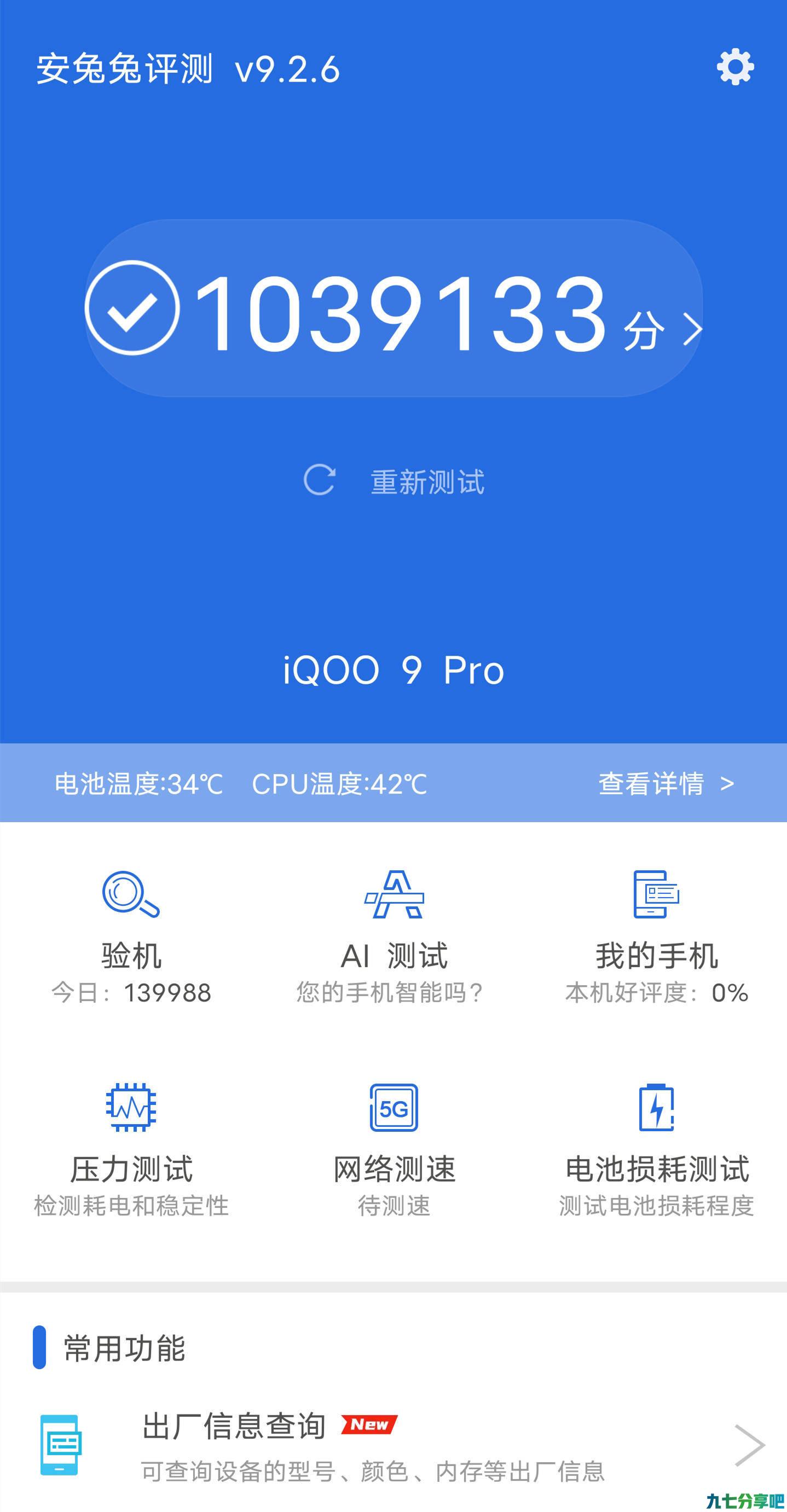
Task: Open 网络测速 5G speed test
Action: pos(393,1150)
